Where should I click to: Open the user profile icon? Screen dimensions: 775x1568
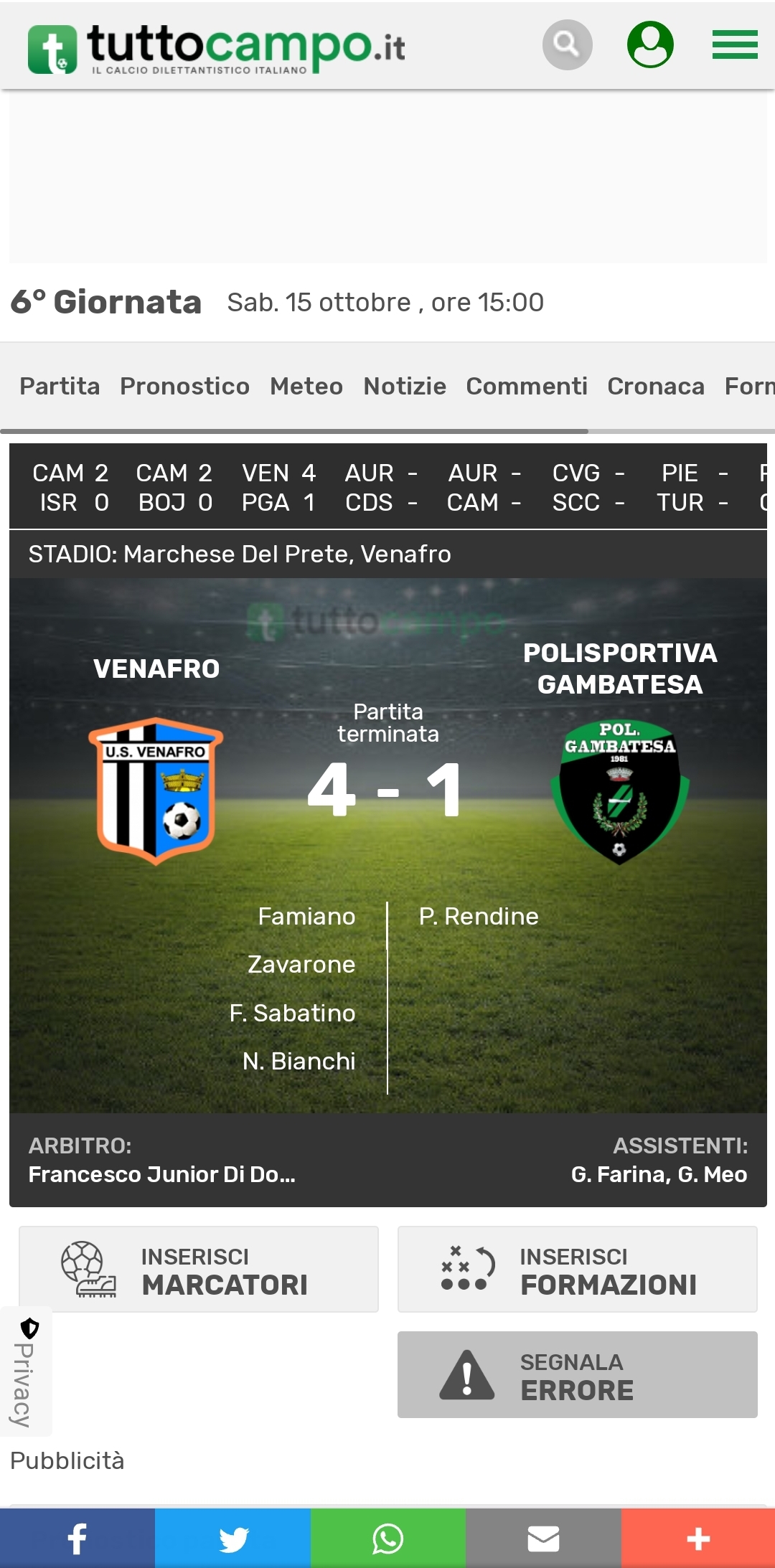pyautogui.click(x=650, y=44)
